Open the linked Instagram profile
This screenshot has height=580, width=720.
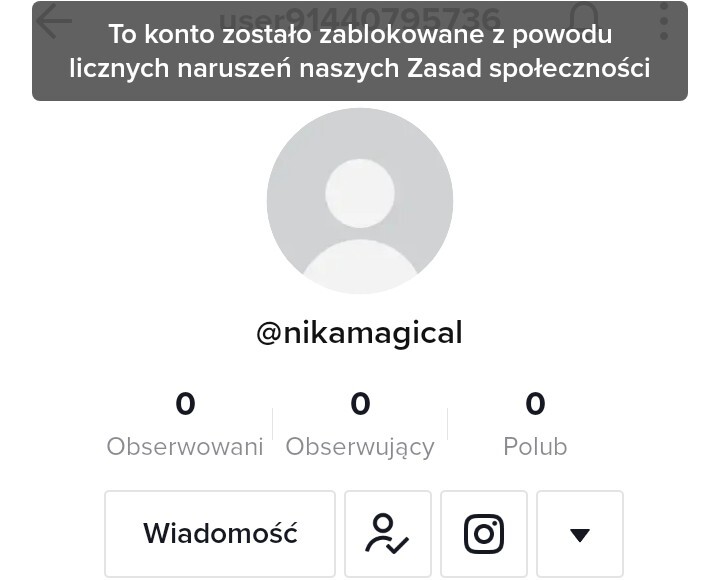pos(484,533)
